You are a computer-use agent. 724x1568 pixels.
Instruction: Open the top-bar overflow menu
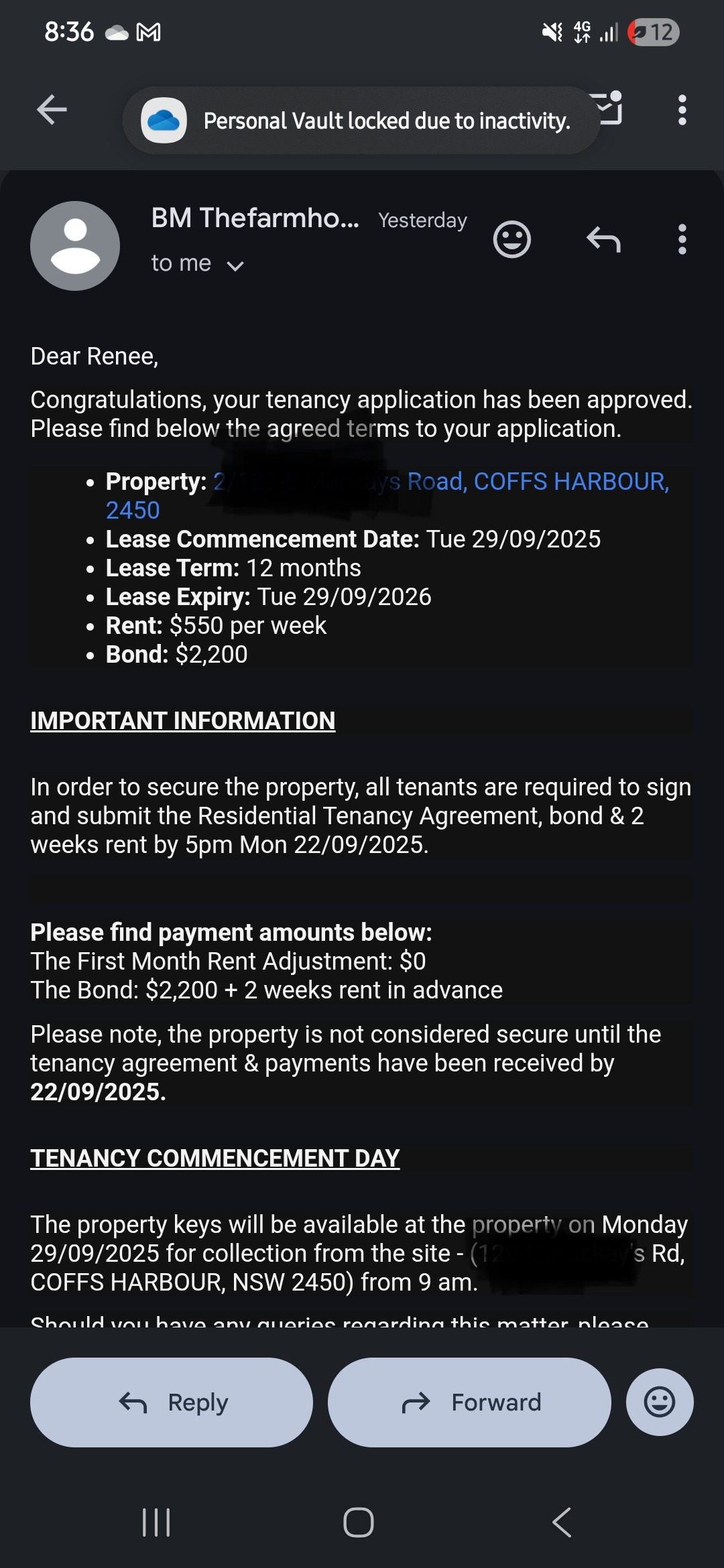[682, 110]
